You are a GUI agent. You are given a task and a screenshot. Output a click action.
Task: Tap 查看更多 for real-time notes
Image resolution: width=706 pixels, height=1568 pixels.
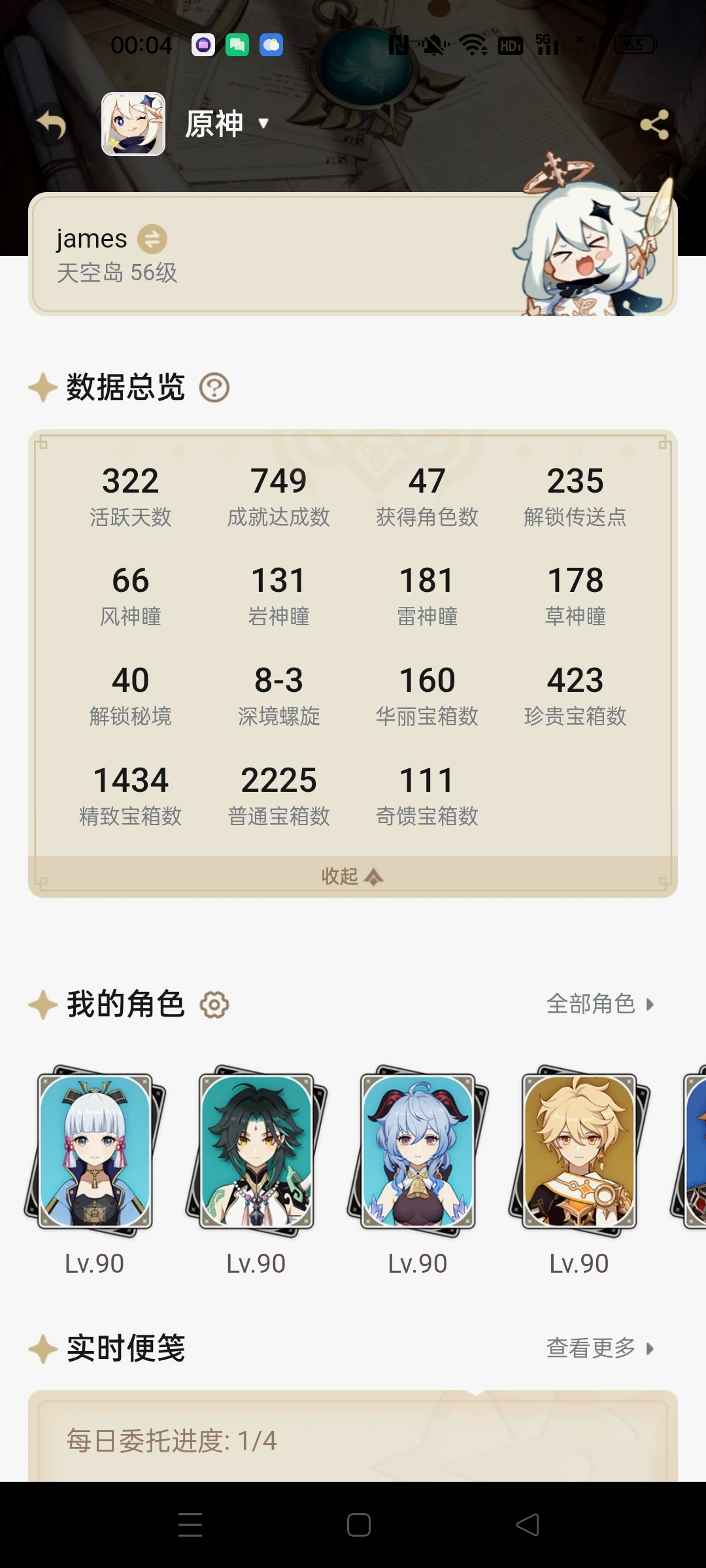pyautogui.click(x=599, y=1348)
